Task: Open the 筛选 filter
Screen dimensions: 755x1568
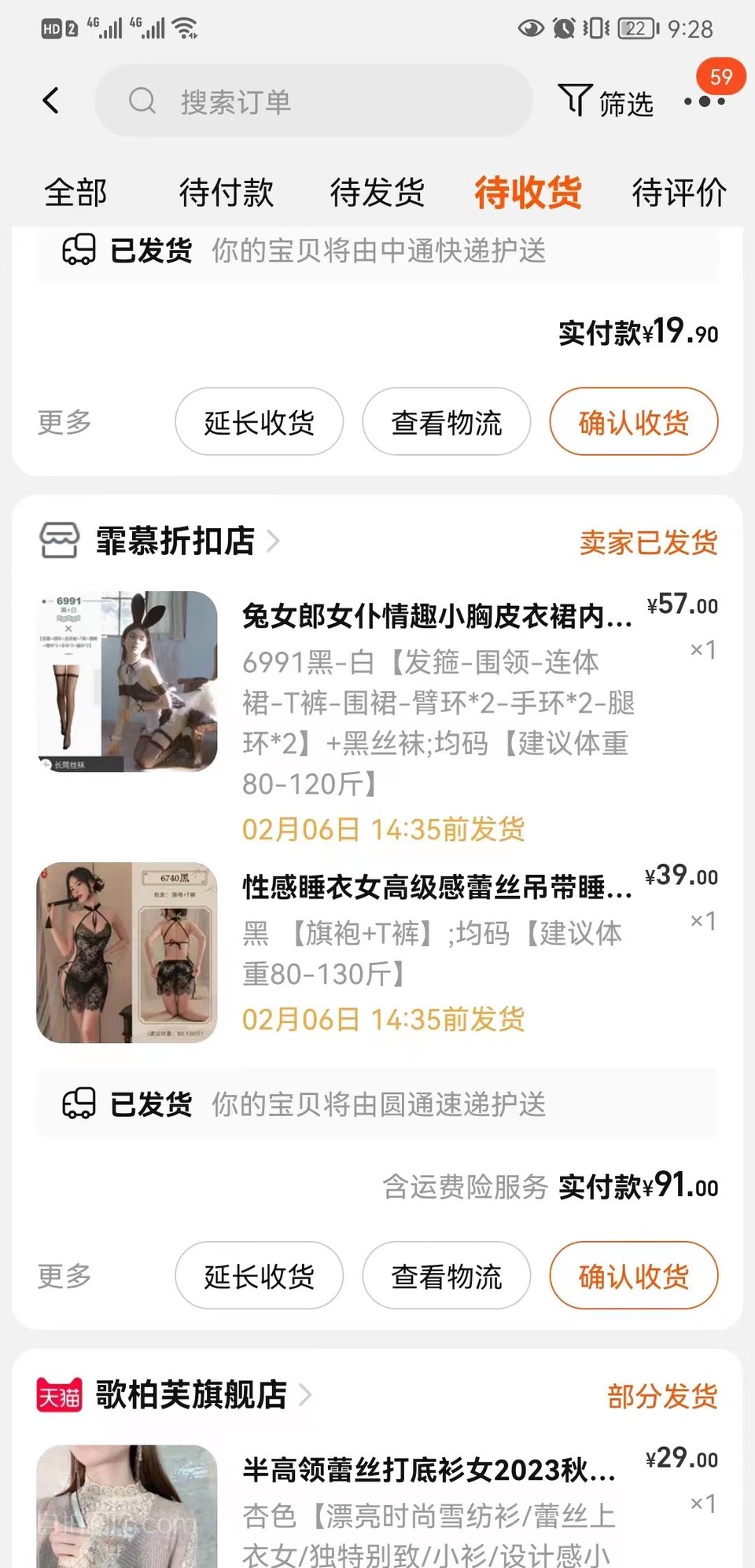Action: click(x=606, y=101)
